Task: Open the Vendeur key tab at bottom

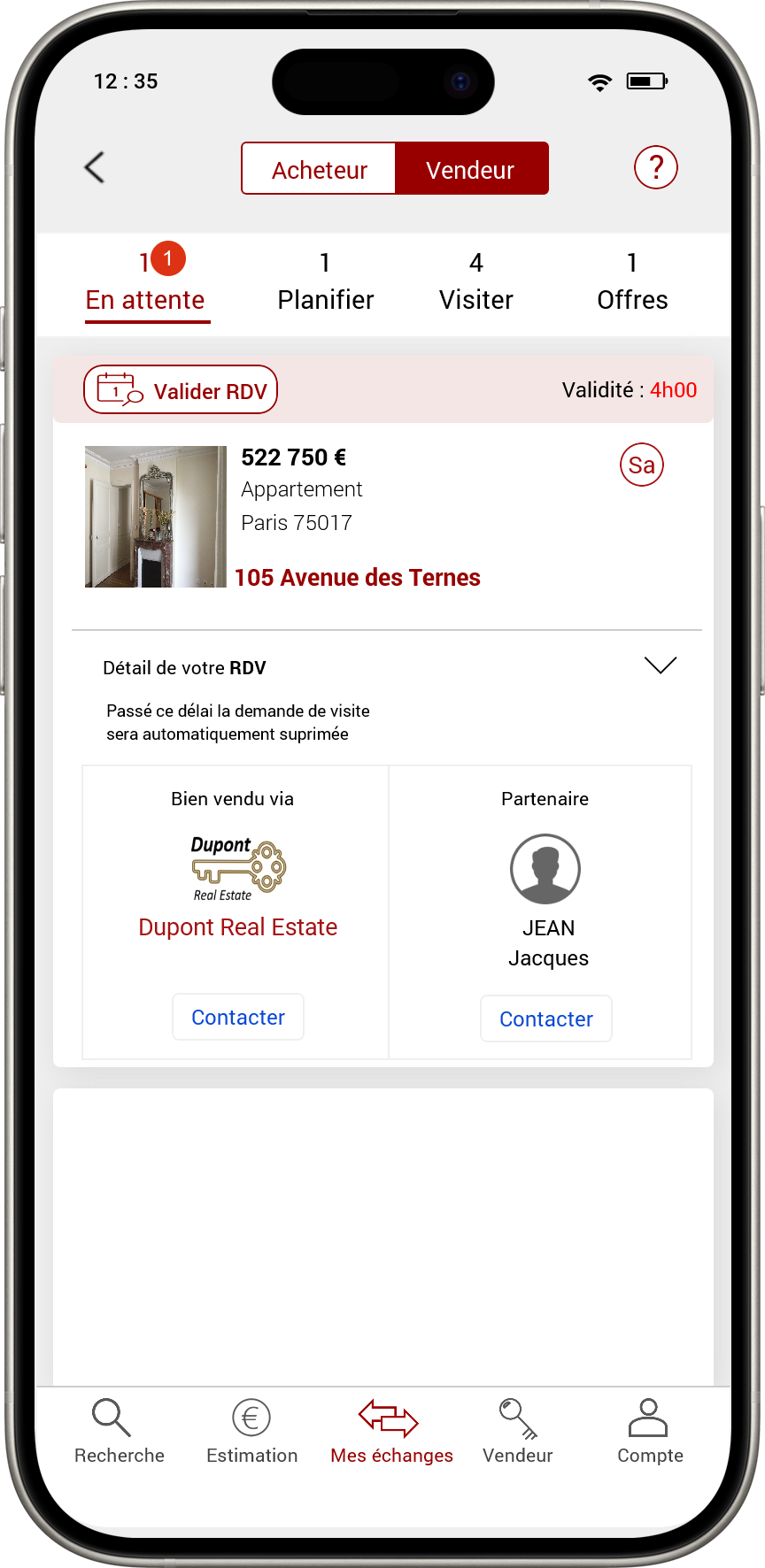Action: (517, 1431)
